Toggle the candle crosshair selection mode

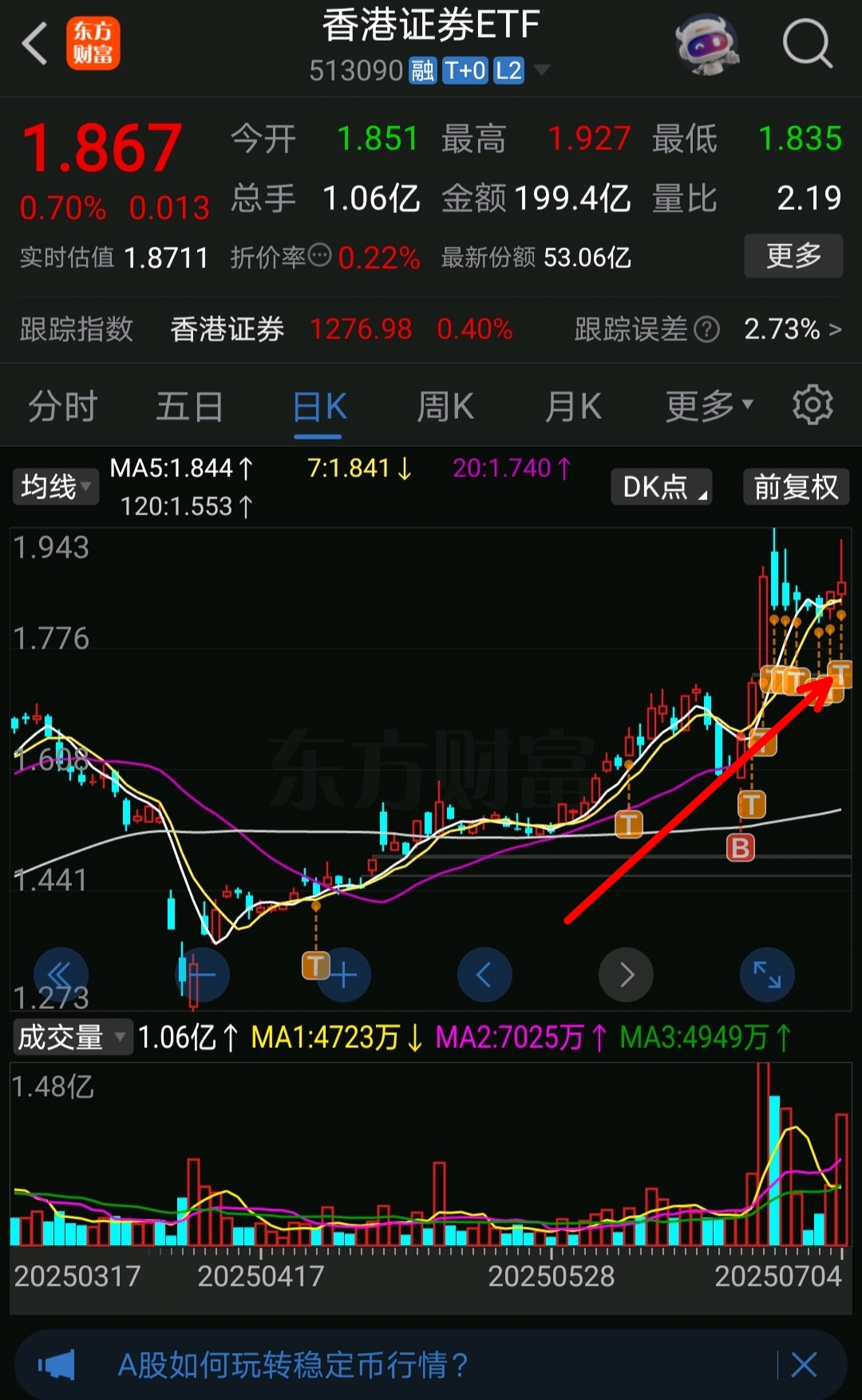[x=202, y=974]
